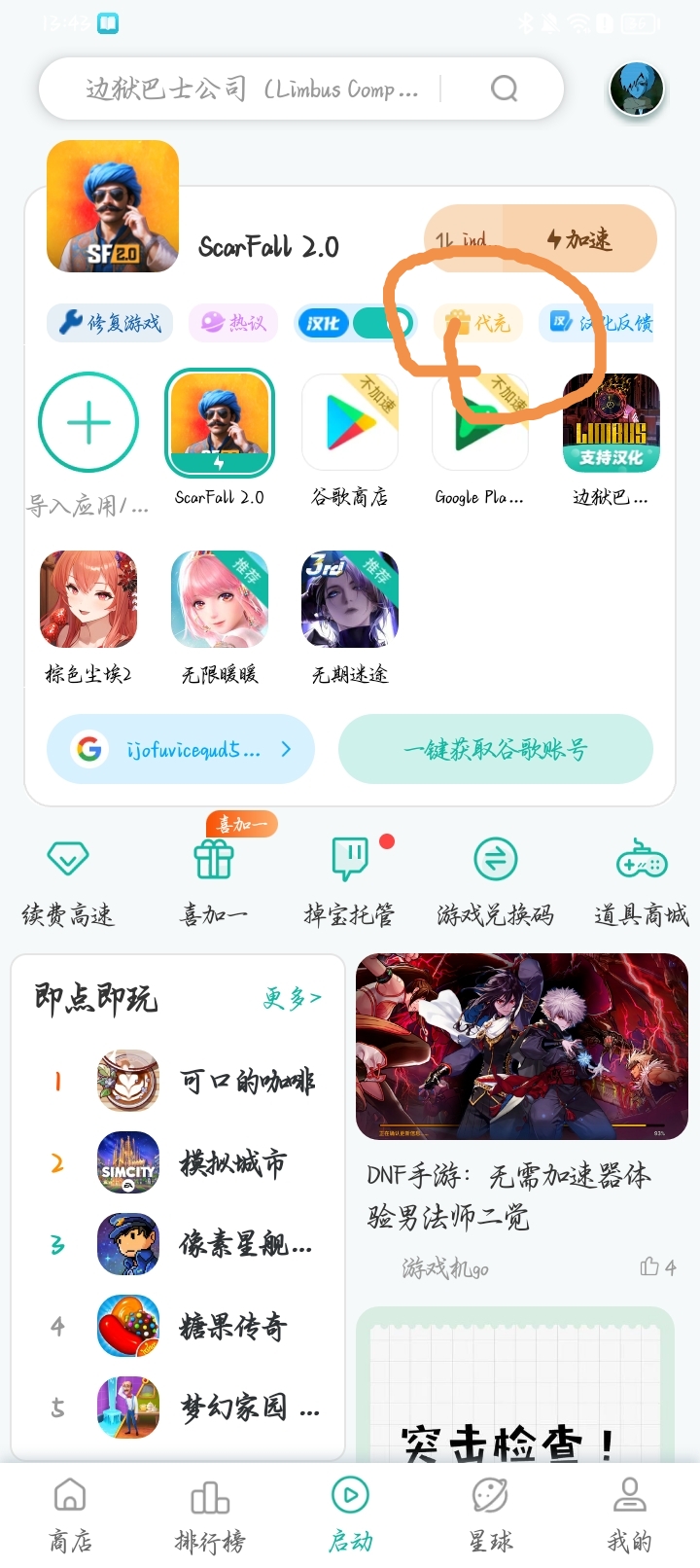Open 修复游戏 repair tool
This screenshot has height=1568, width=700.
(x=110, y=322)
